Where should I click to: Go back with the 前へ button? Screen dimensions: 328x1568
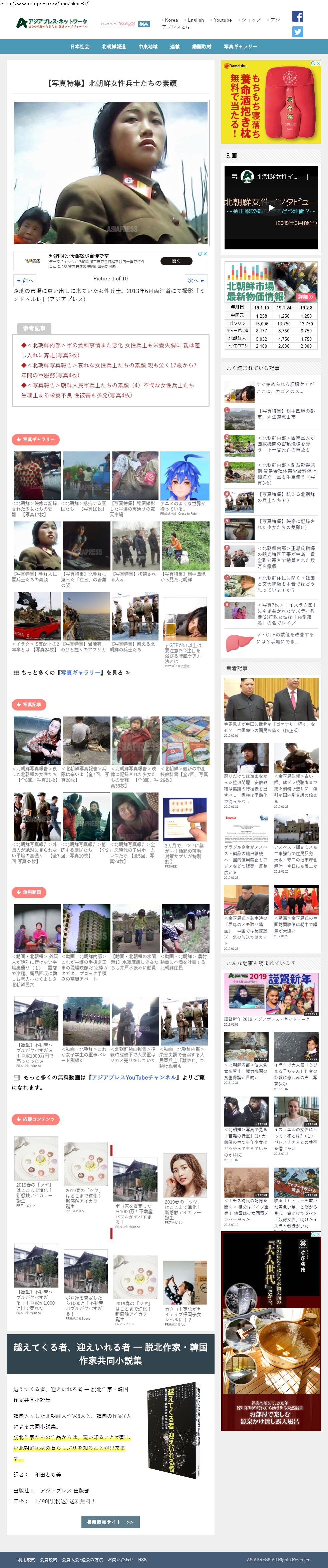coord(26,281)
